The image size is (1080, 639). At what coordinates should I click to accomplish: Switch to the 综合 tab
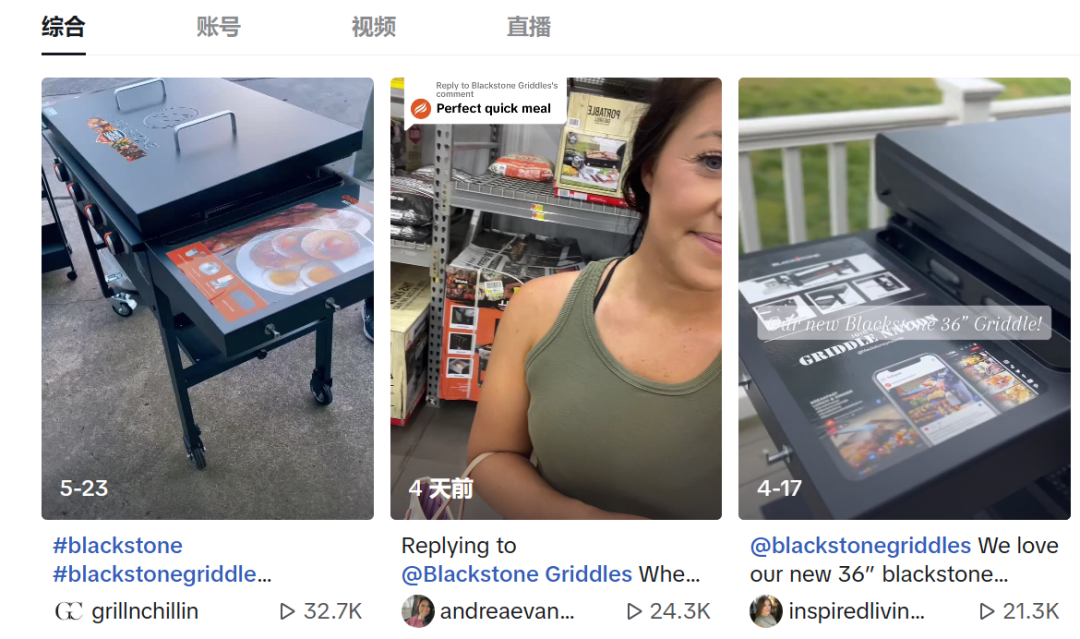pos(63,27)
